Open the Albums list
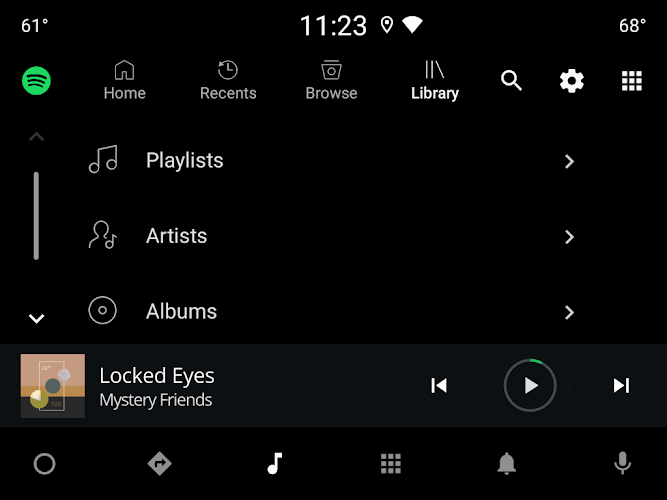667x500 pixels. pyautogui.click(x=330, y=312)
